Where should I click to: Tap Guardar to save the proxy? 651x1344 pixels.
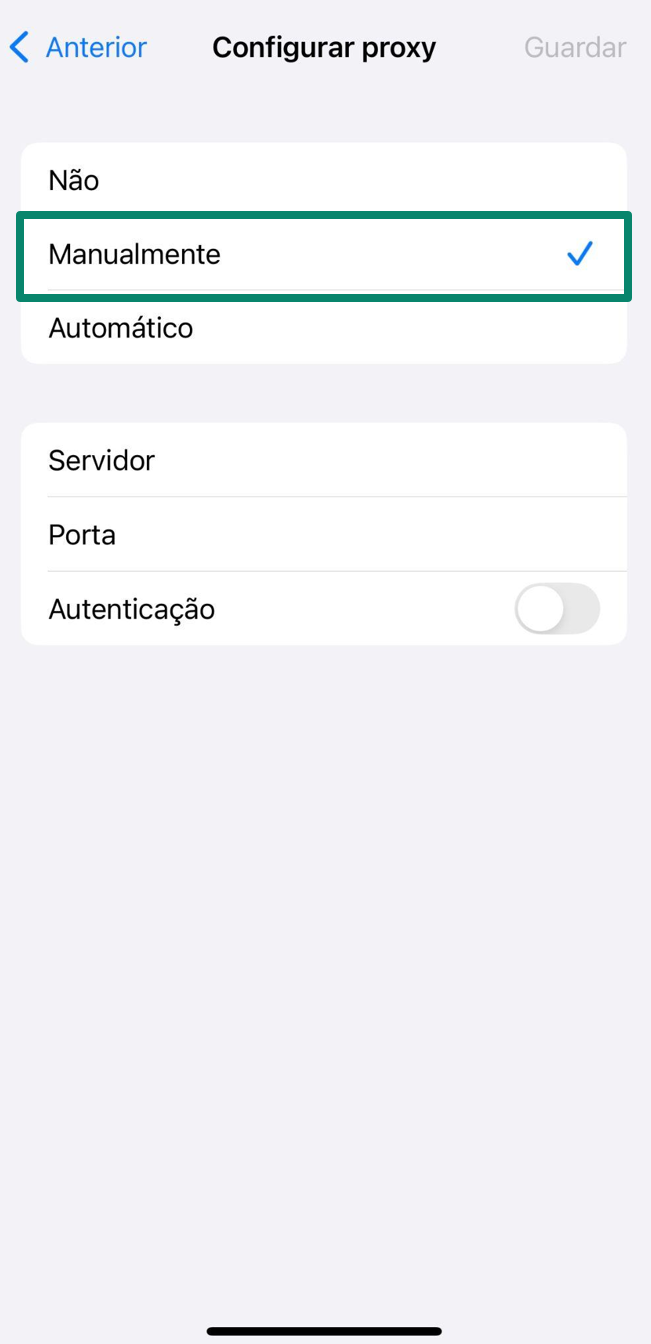pos(575,47)
